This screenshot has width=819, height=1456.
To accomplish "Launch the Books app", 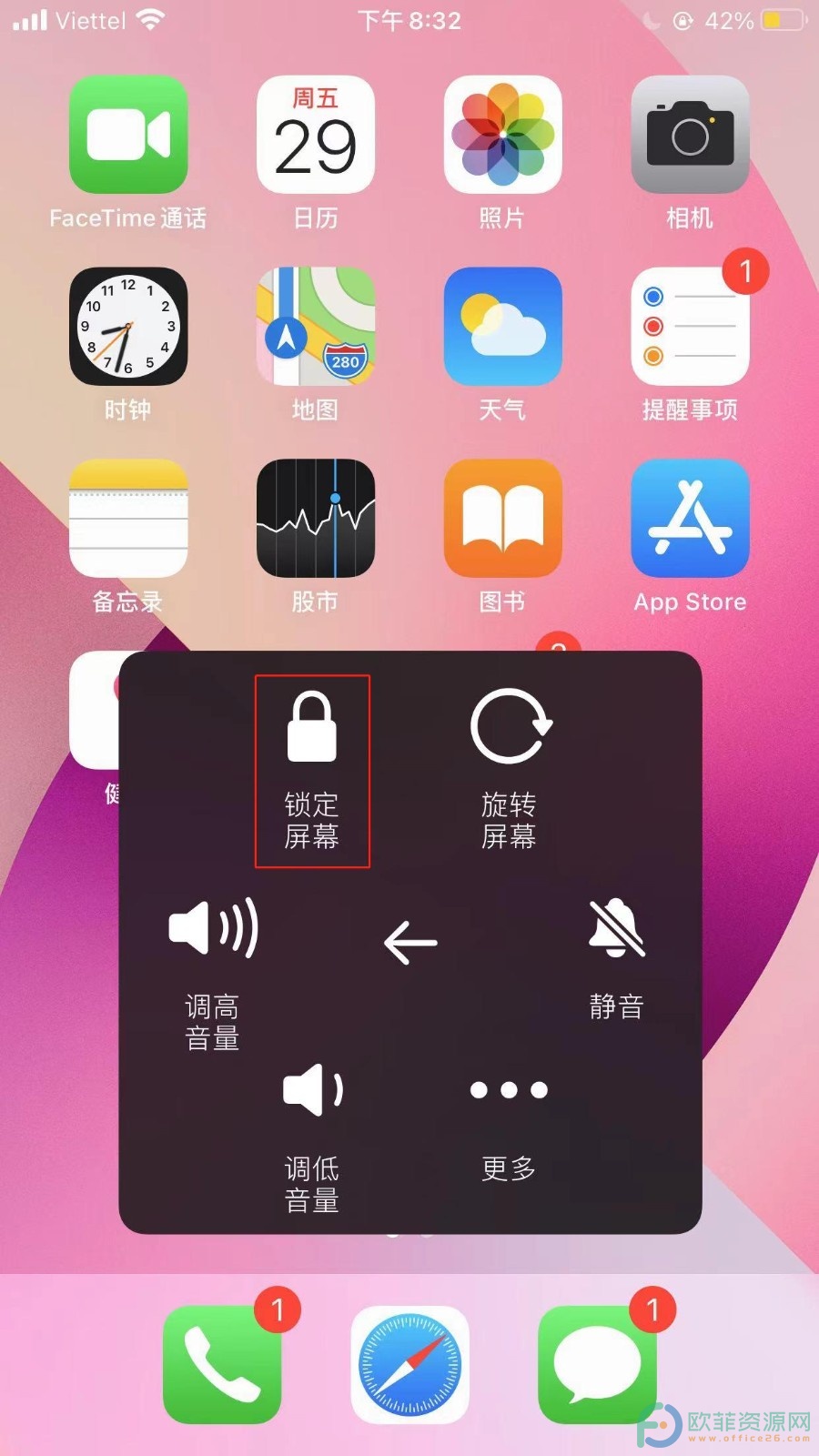I will coord(503,519).
